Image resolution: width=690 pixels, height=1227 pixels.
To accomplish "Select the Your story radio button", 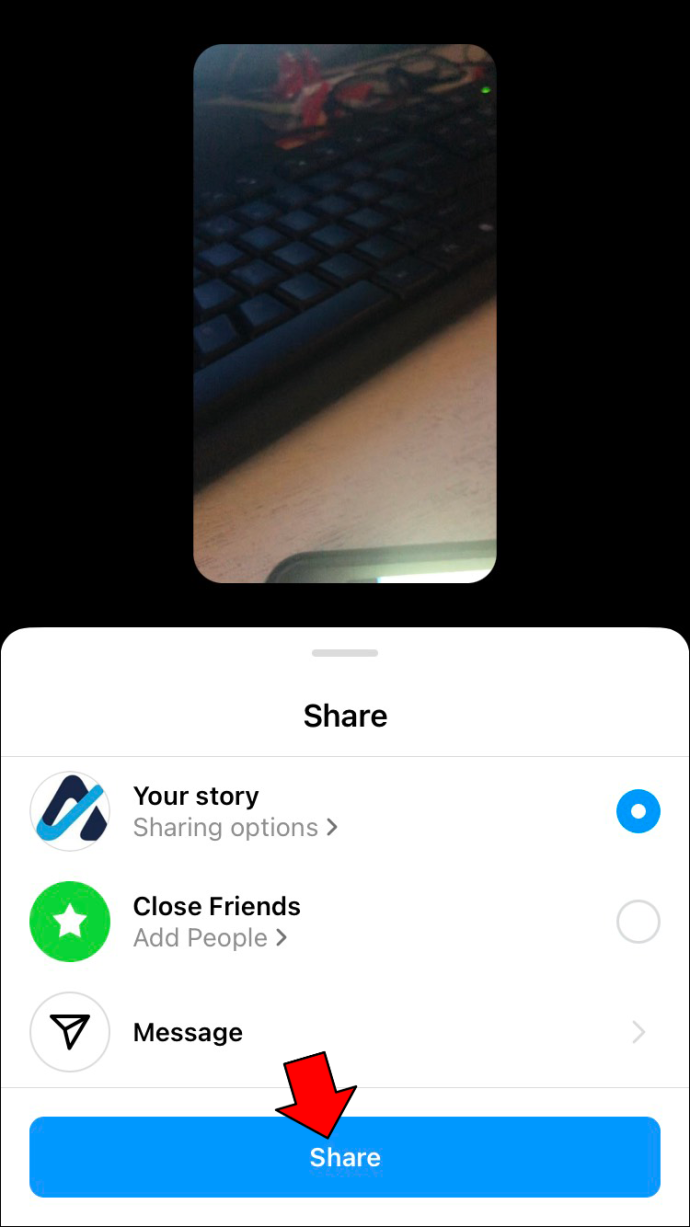I will [638, 811].
